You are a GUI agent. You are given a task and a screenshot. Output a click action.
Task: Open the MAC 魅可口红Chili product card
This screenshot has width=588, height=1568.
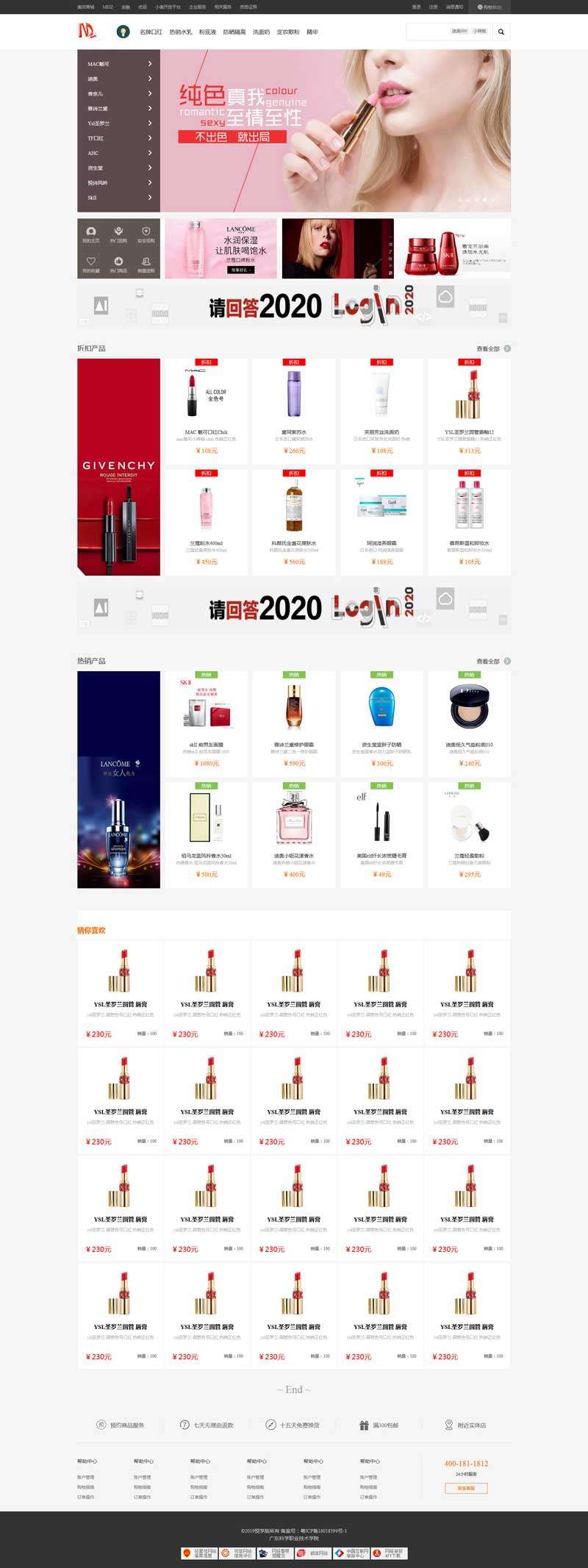click(207, 410)
